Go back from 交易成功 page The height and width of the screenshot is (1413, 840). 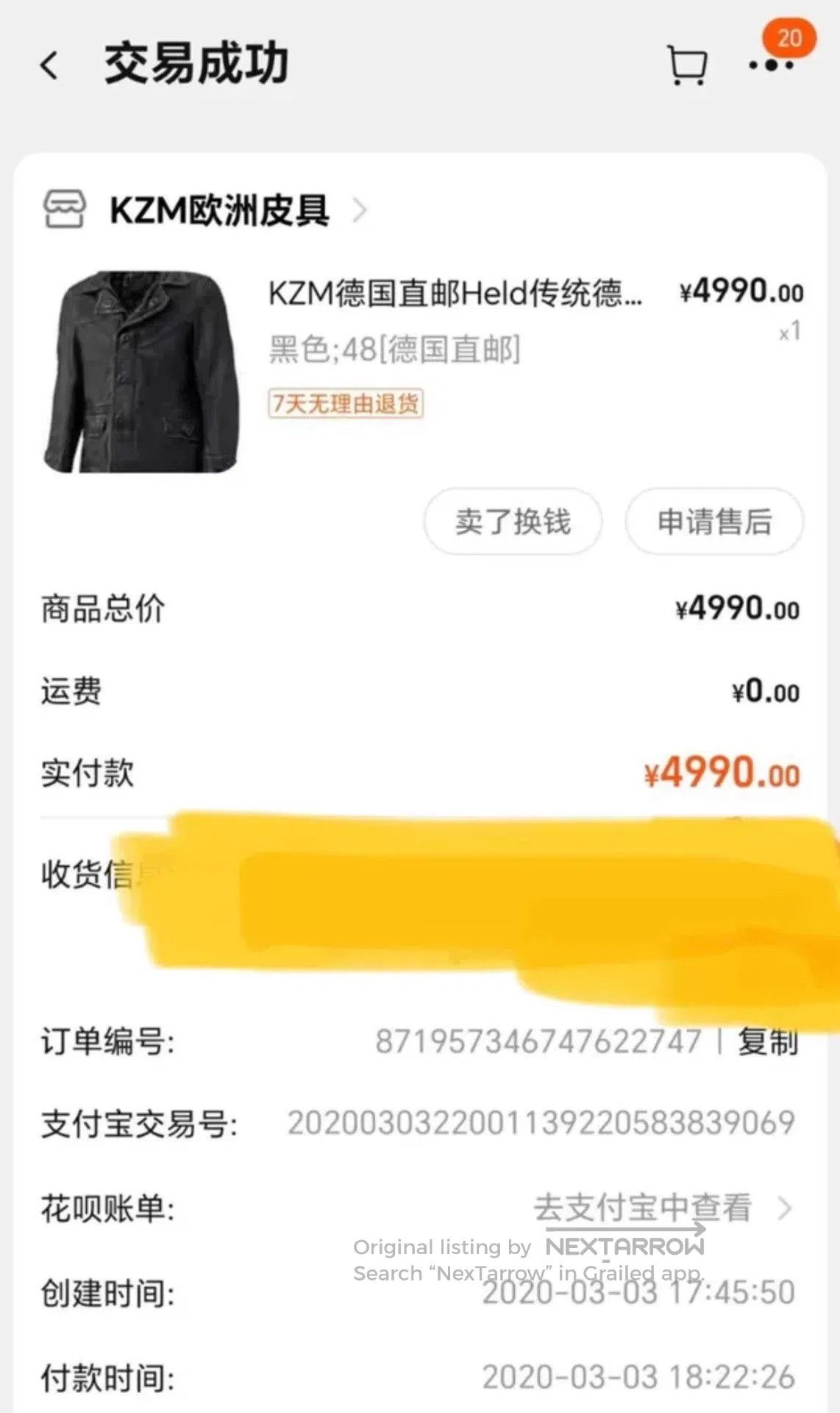pyautogui.click(x=49, y=65)
